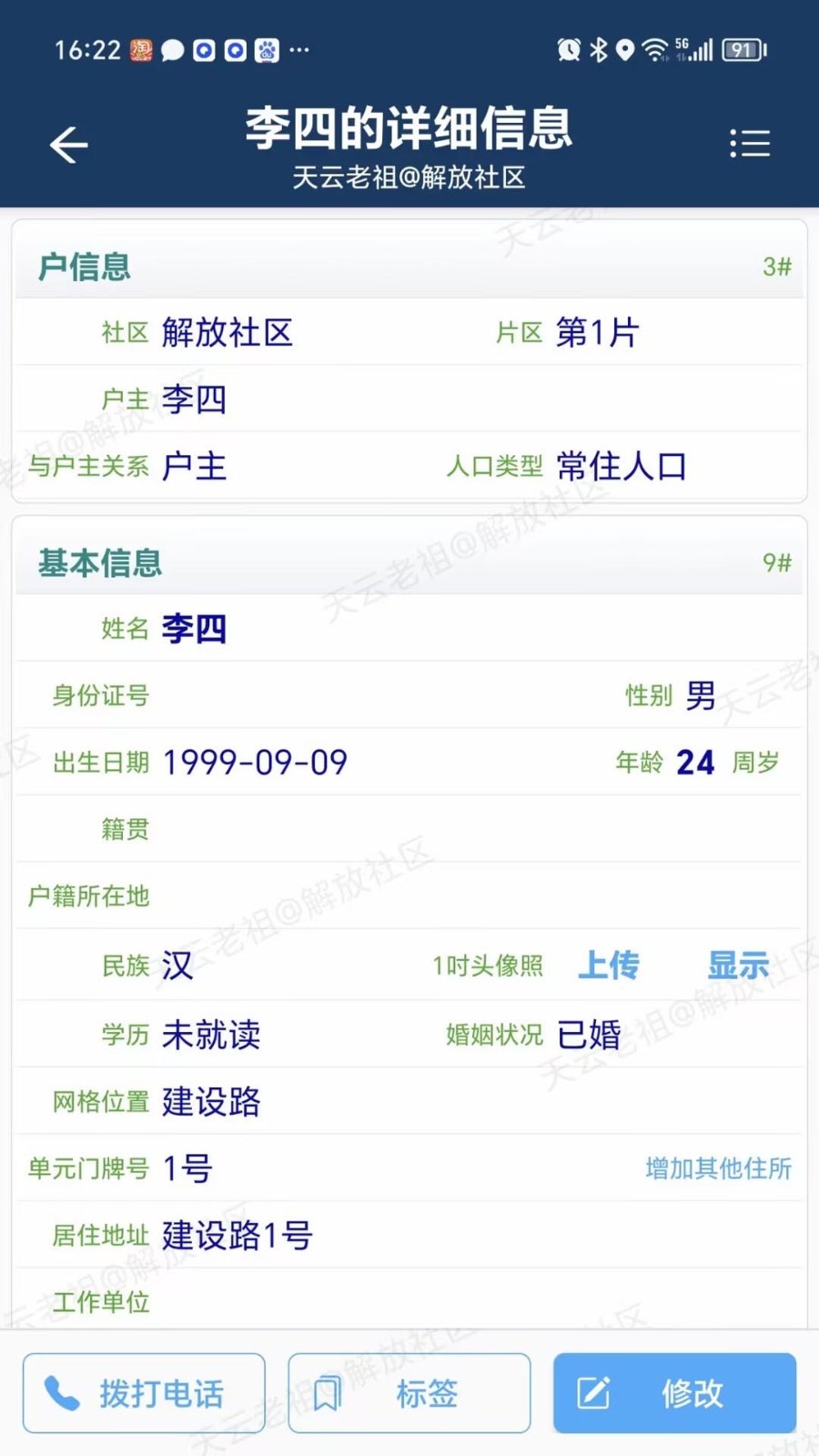Open the 标签 tags button
819x1456 pixels.
pyautogui.click(x=409, y=1393)
